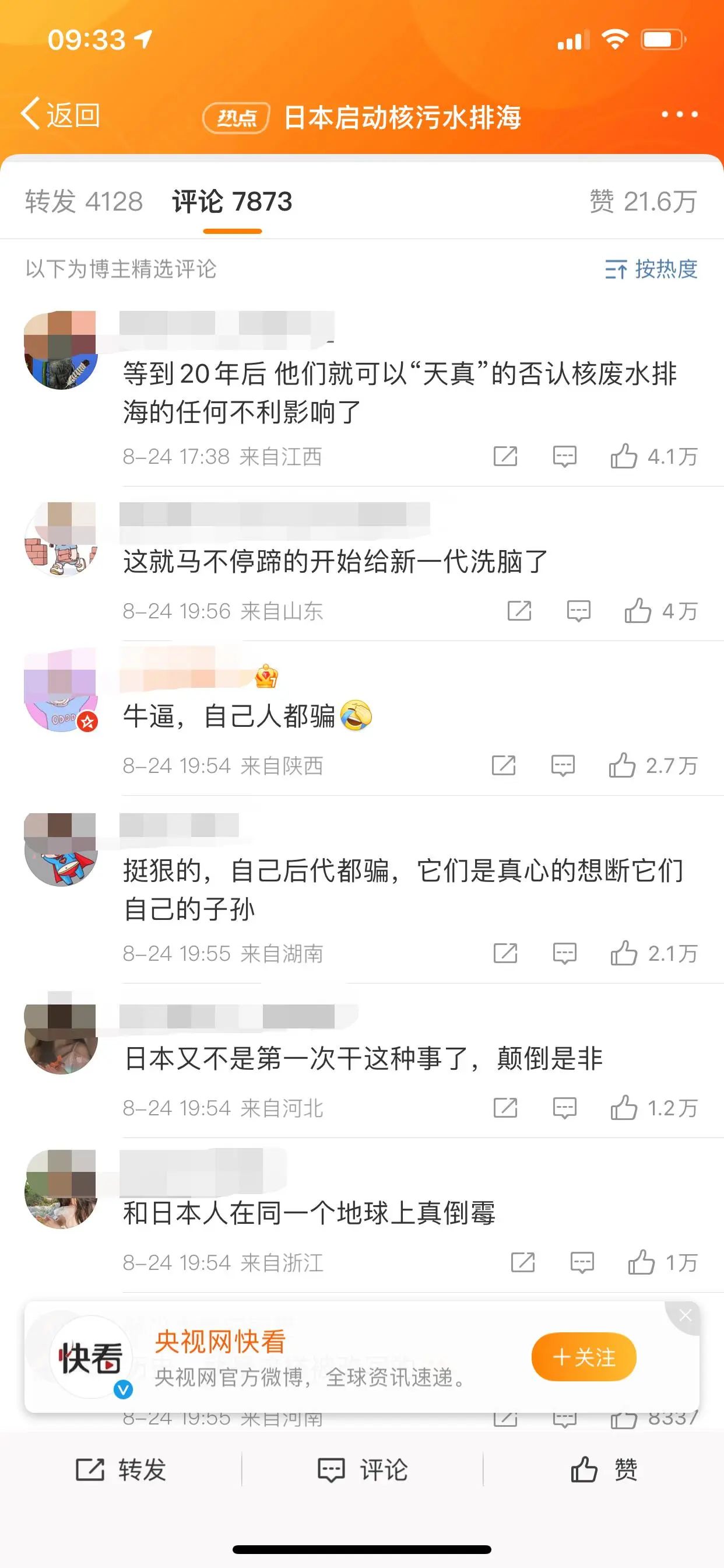Tap 转发 in the bottom bar
The image size is (724, 1568).
point(121,1469)
